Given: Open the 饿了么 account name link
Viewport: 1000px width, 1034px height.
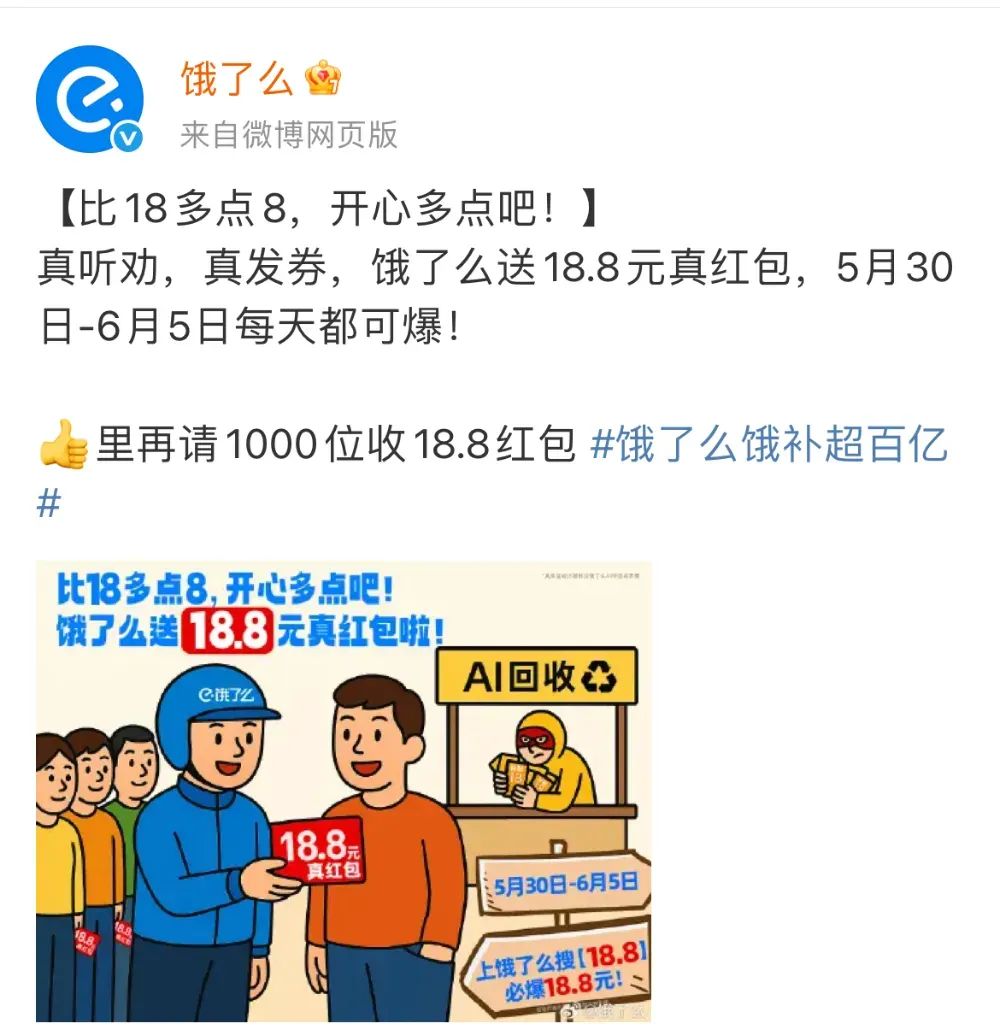Looking at the screenshot, I should [236, 78].
